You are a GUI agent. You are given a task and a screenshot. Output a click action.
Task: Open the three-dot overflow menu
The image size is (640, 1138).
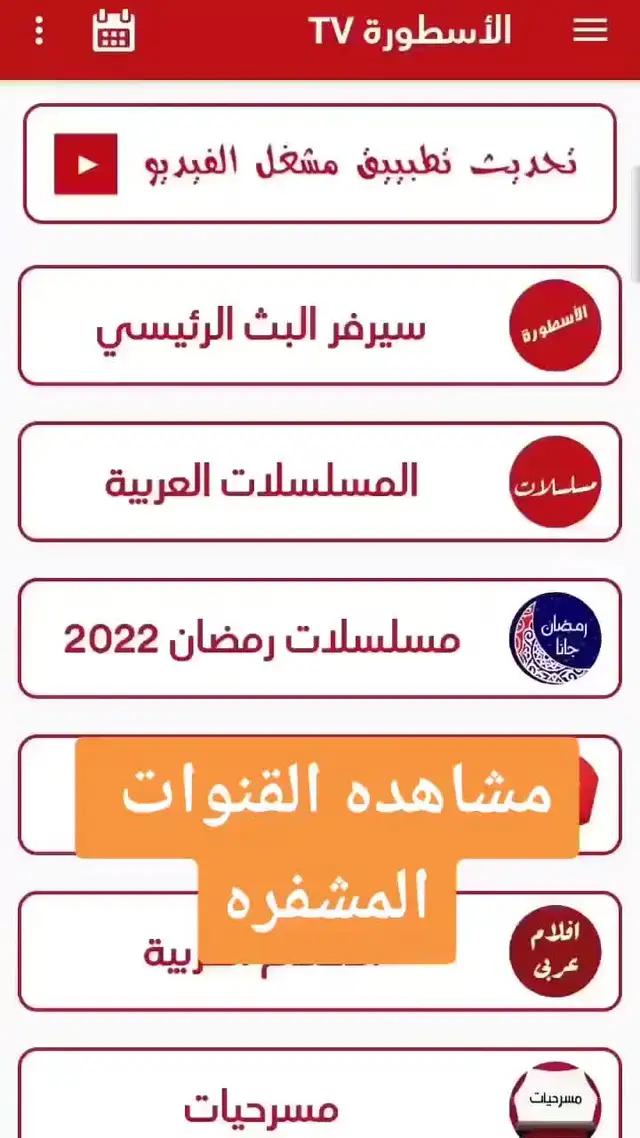[x=39, y=31]
